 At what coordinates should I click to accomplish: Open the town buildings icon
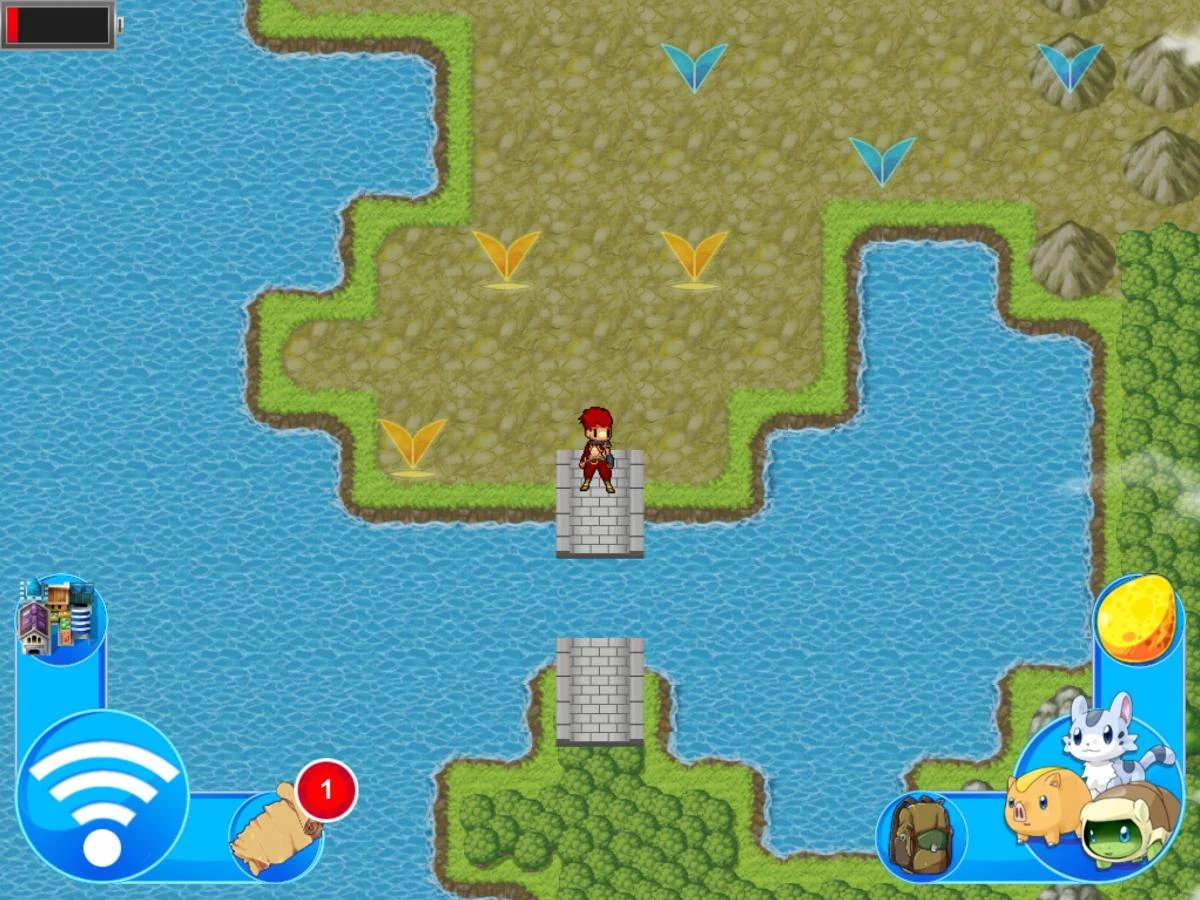[x=59, y=619]
